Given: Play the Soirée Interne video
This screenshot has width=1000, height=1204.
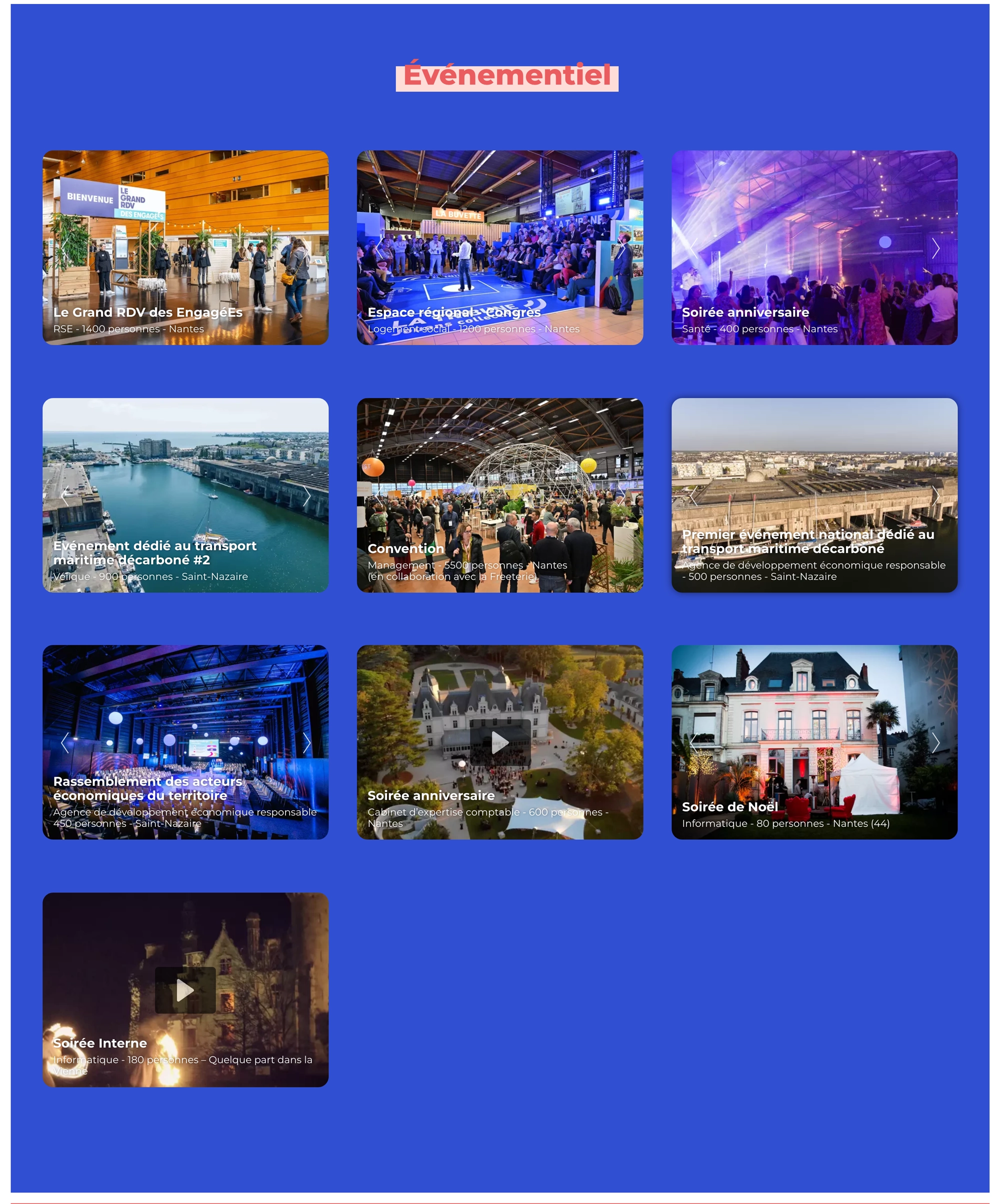Looking at the screenshot, I should [x=185, y=989].
